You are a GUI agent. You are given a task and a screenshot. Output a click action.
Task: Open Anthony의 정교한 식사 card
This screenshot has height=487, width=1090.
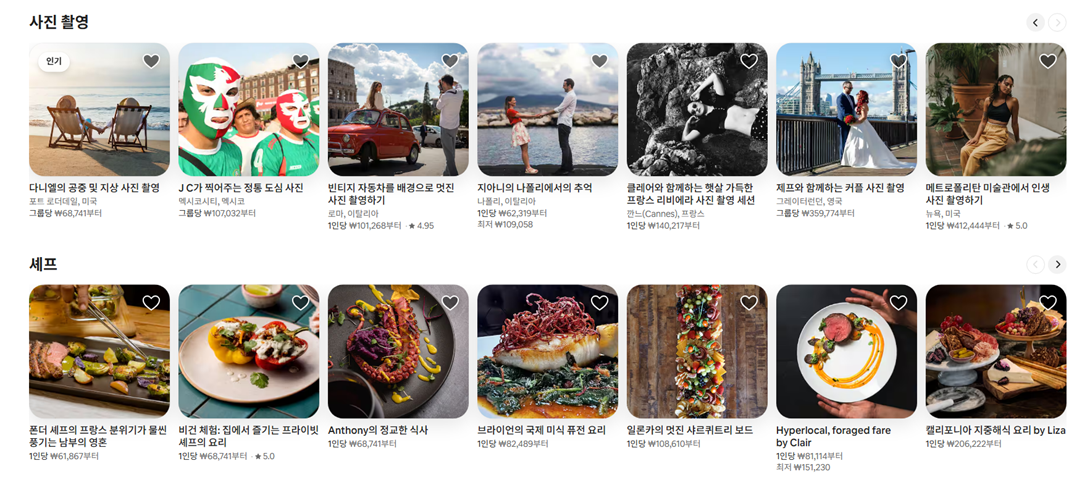(397, 352)
